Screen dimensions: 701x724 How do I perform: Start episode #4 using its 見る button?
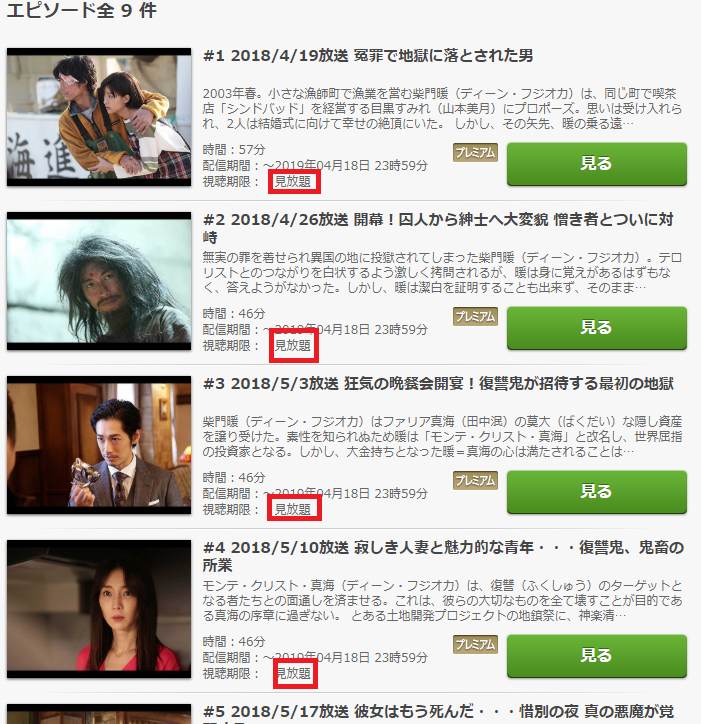pyautogui.click(x=596, y=655)
